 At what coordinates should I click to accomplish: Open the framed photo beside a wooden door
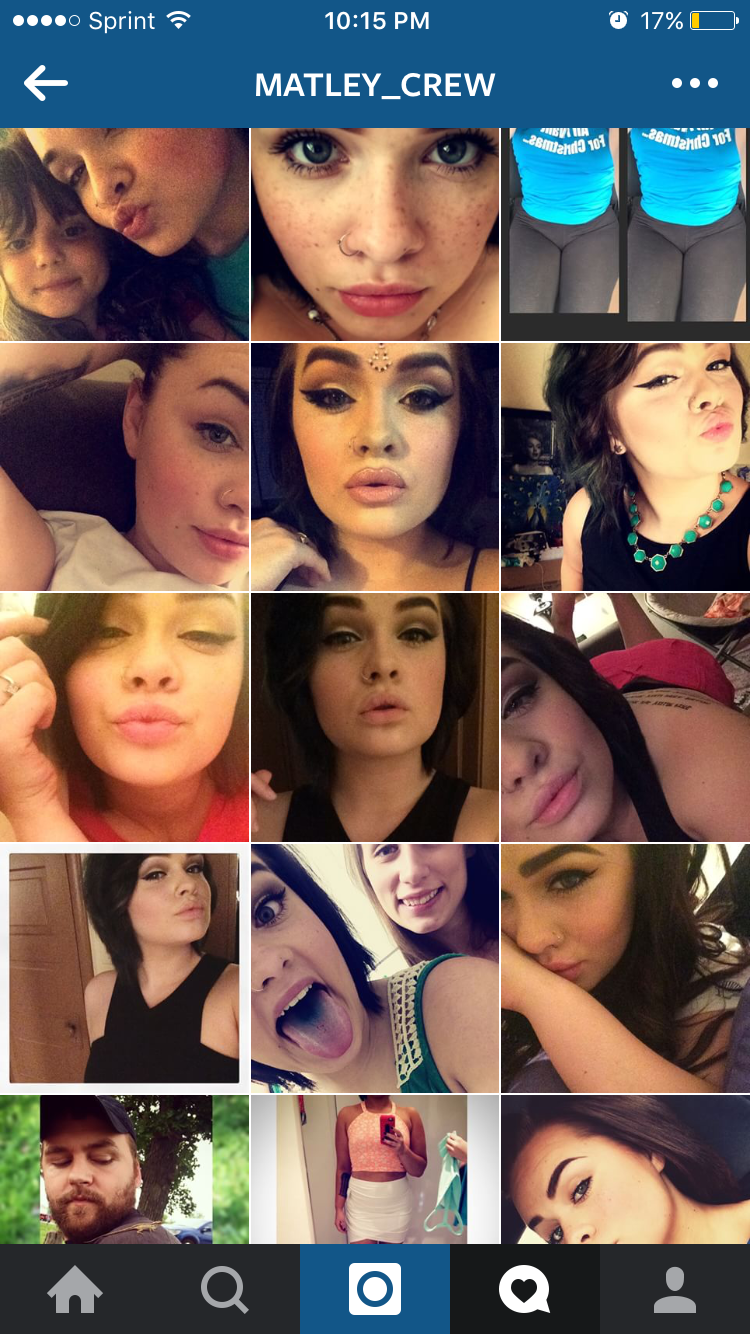[x=124, y=967]
